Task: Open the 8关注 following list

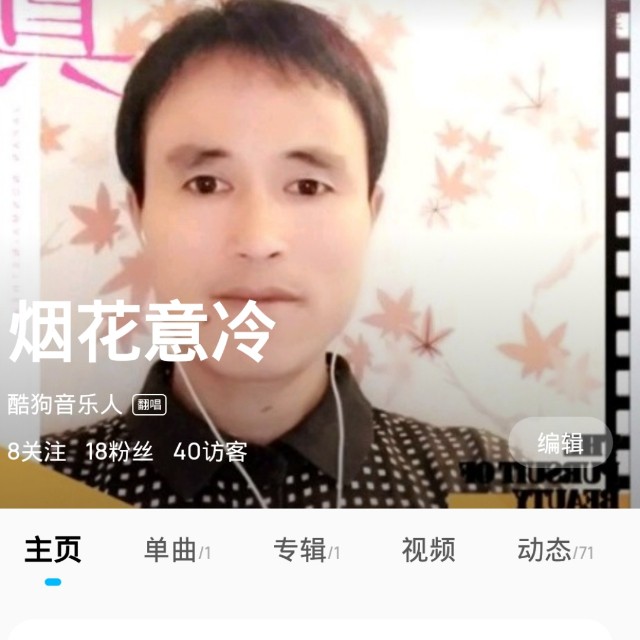Action: click(x=37, y=452)
